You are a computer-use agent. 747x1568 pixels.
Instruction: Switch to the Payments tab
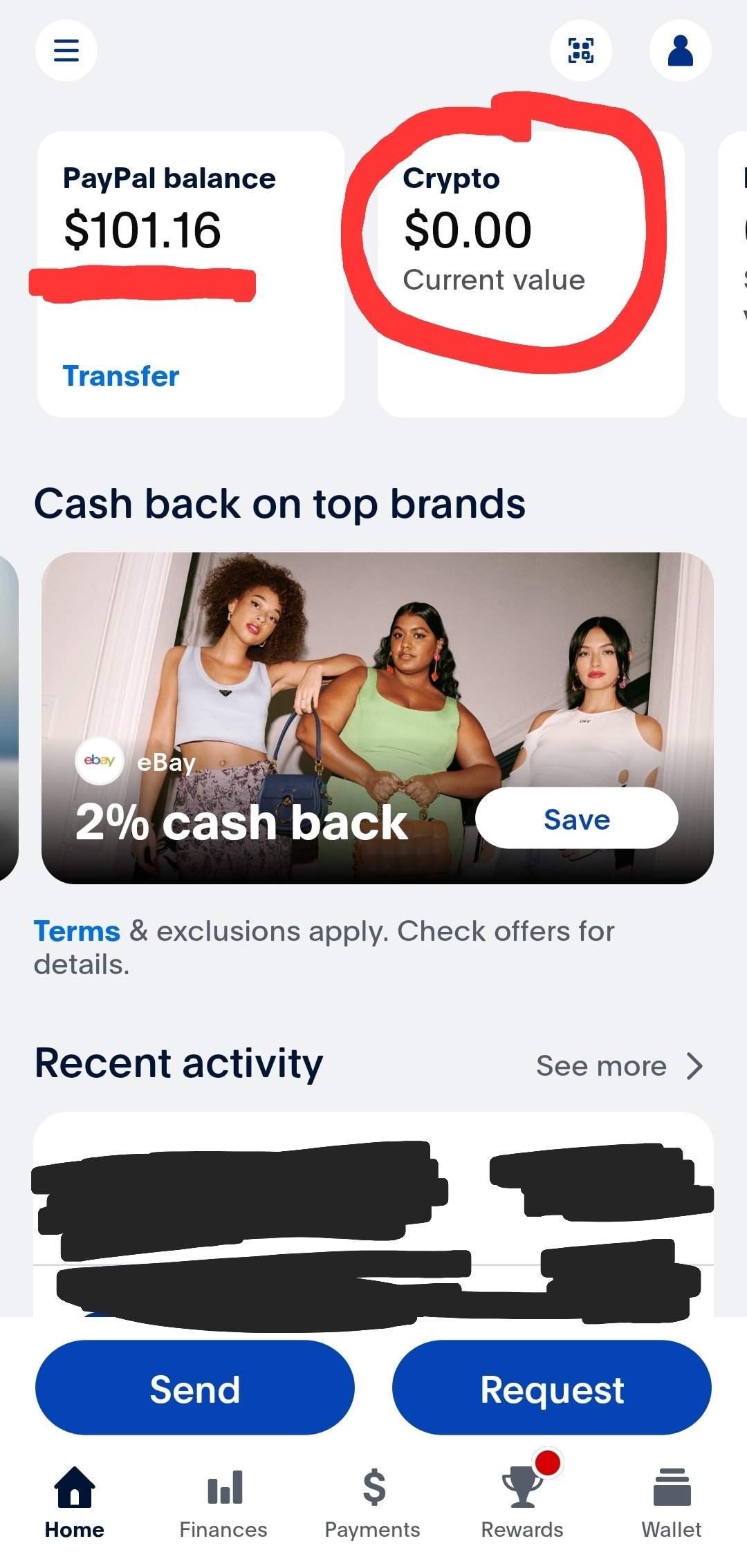tap(373, 1504)
